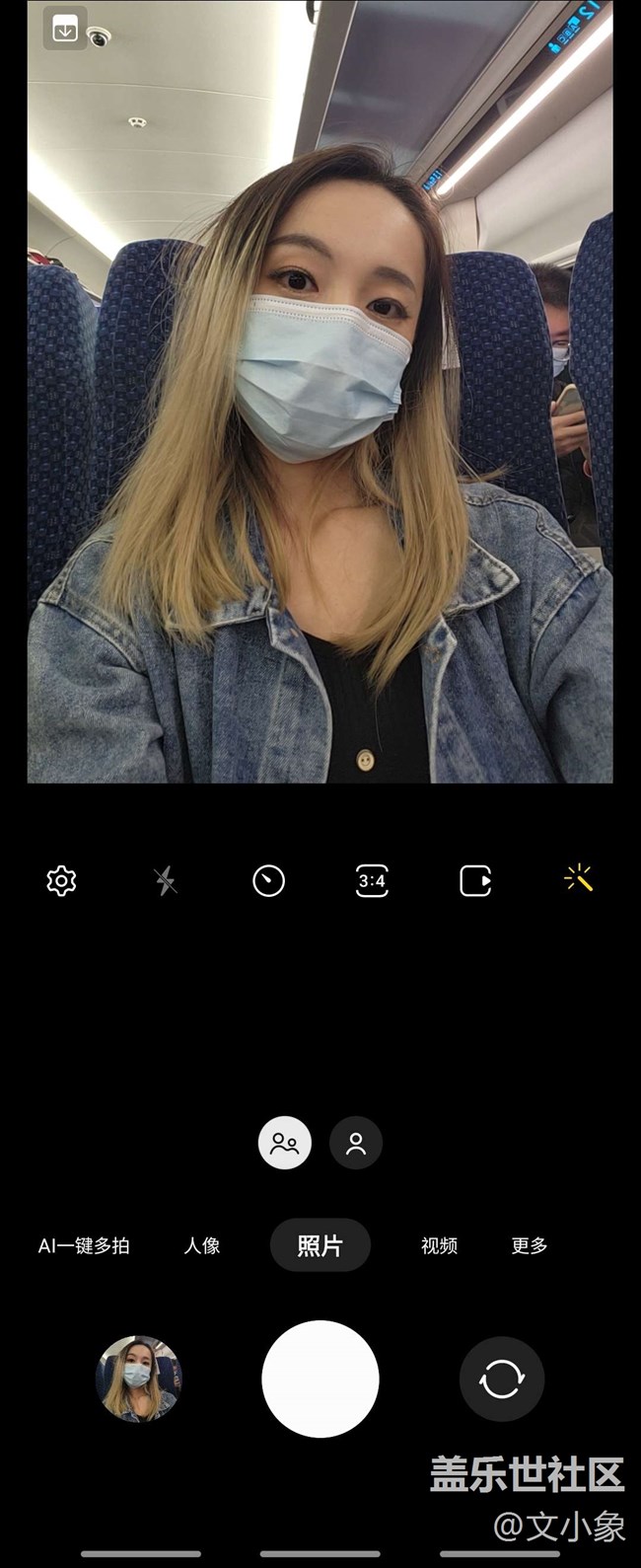Switch to 视频 video mode
641x1568 pixels.
pyautogui.click(x=439, y=1245)
